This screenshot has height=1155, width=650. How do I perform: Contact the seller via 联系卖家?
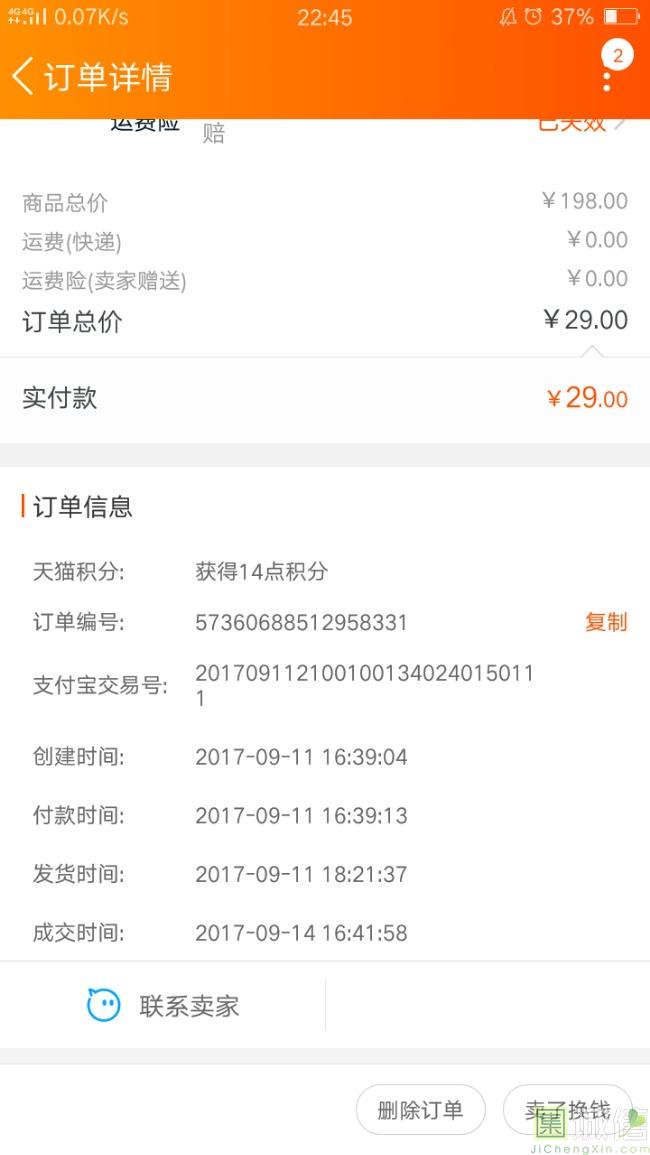(x=164, y=1005)
